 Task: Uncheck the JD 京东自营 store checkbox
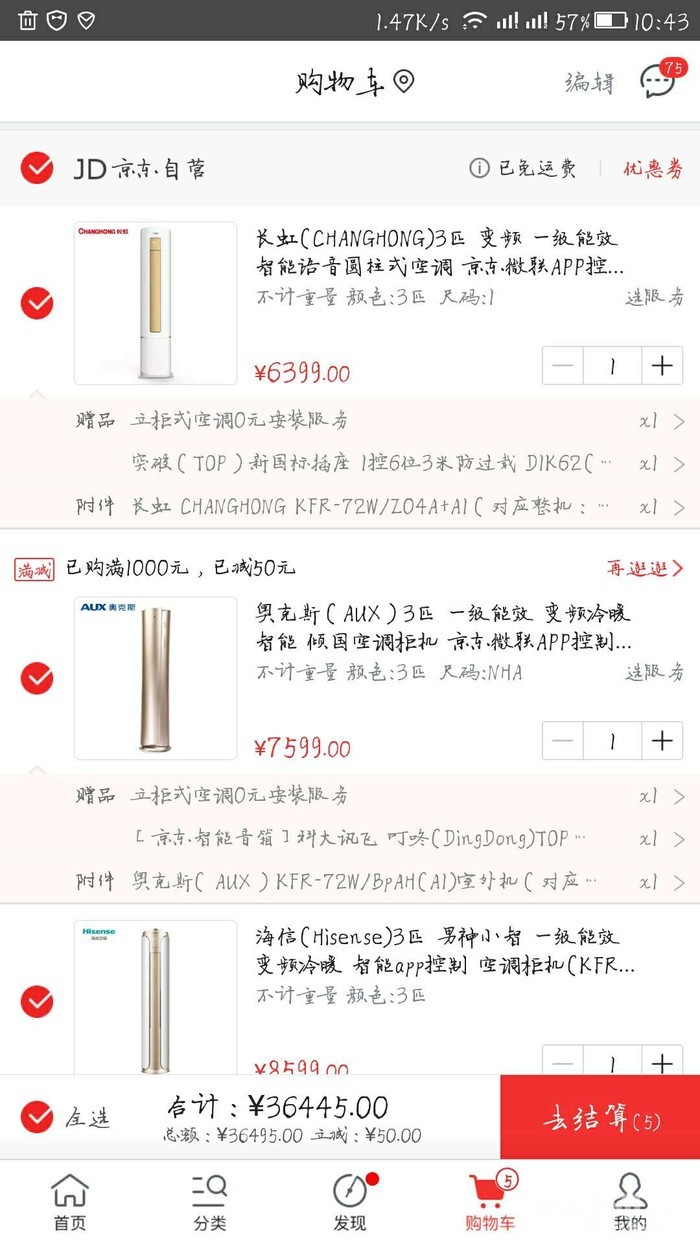coord(37,168)
